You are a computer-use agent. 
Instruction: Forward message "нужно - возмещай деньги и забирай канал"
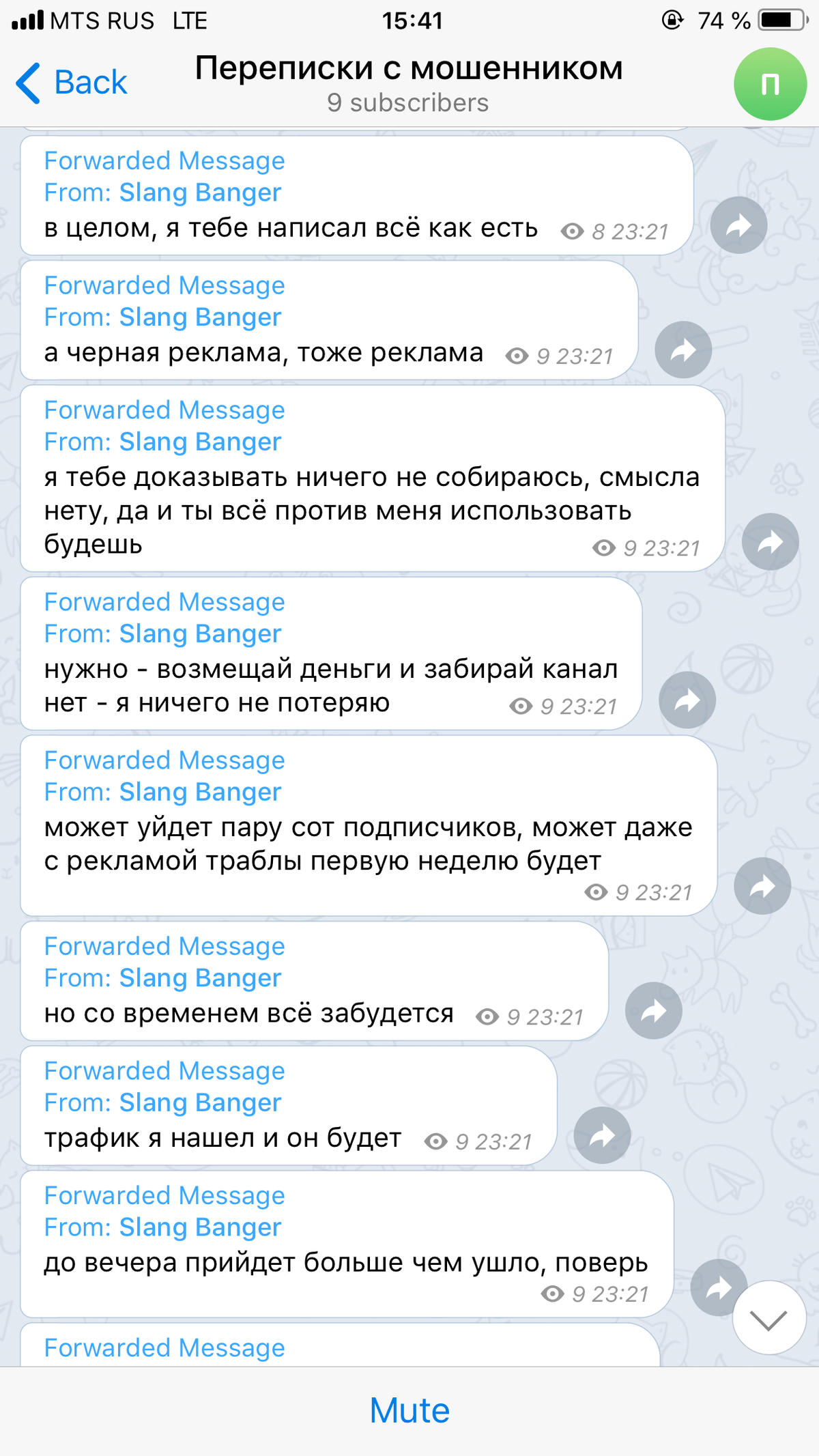tap(687, 700)
